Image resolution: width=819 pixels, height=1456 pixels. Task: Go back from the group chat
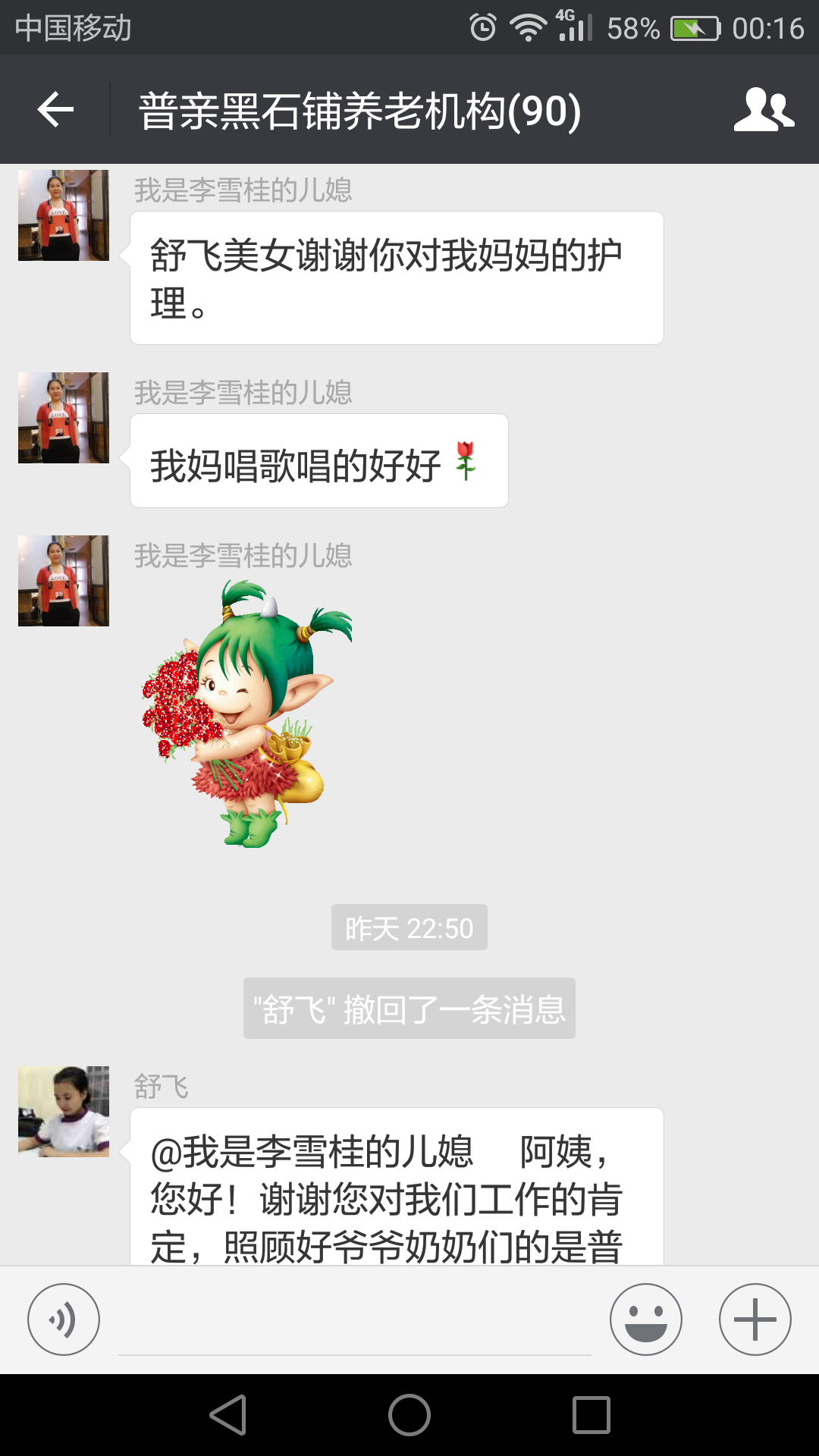[x=55, y=110]
